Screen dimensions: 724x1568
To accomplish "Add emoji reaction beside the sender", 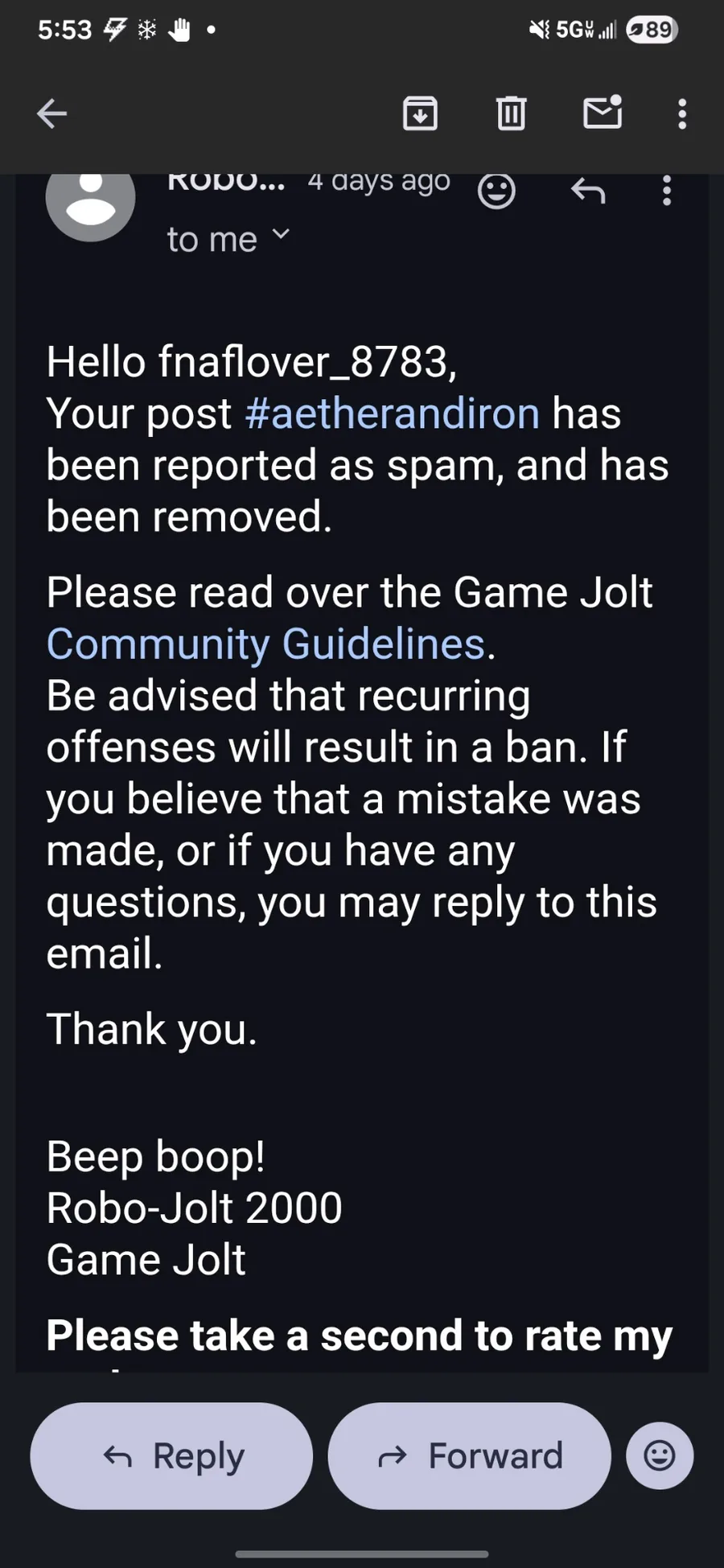I will point(496,191).
